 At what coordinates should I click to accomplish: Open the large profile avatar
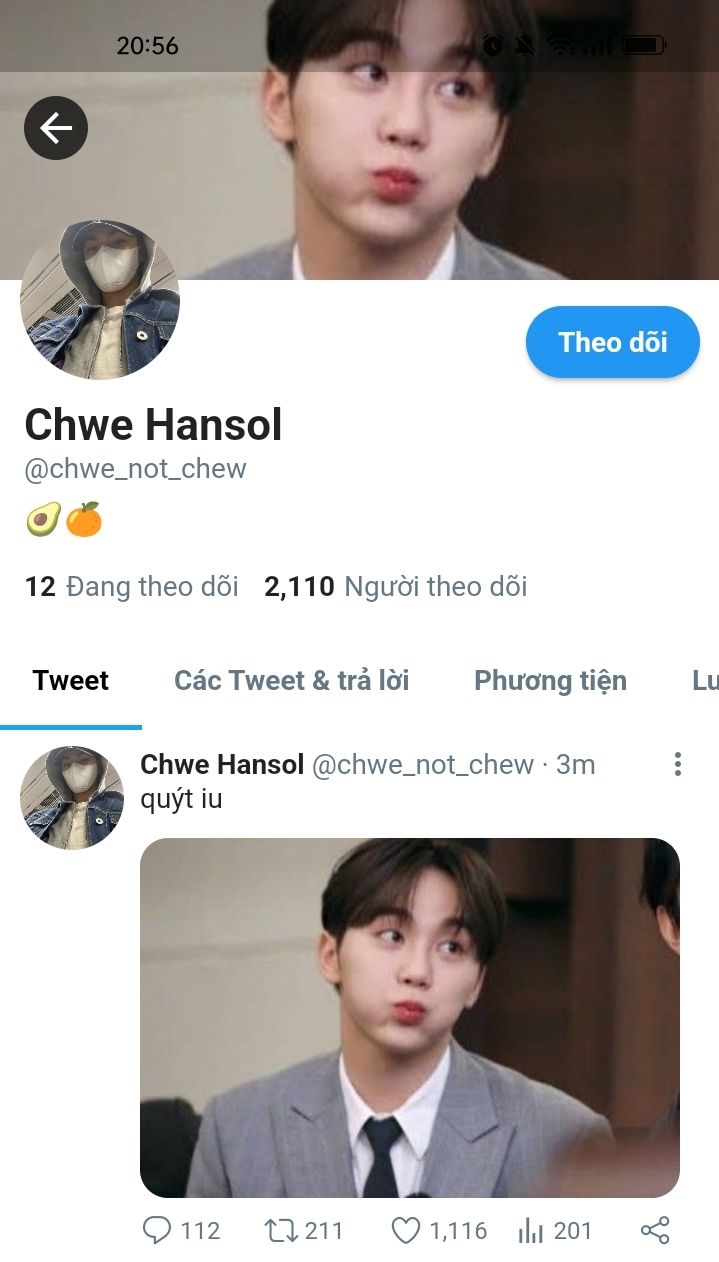pyautogui.click(x=100, y=300)
